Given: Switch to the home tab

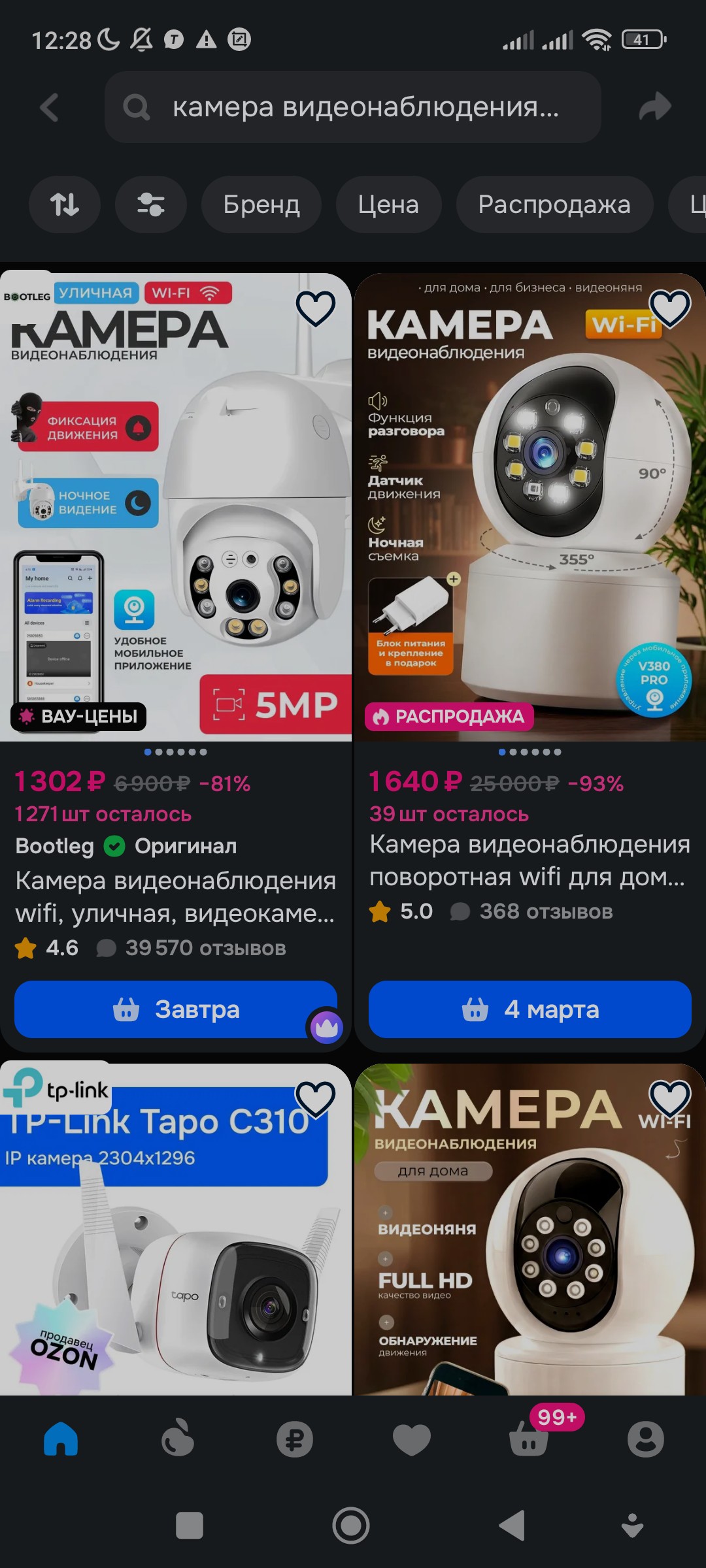Looking at the screenshot, I should [x=61, y=1439].
